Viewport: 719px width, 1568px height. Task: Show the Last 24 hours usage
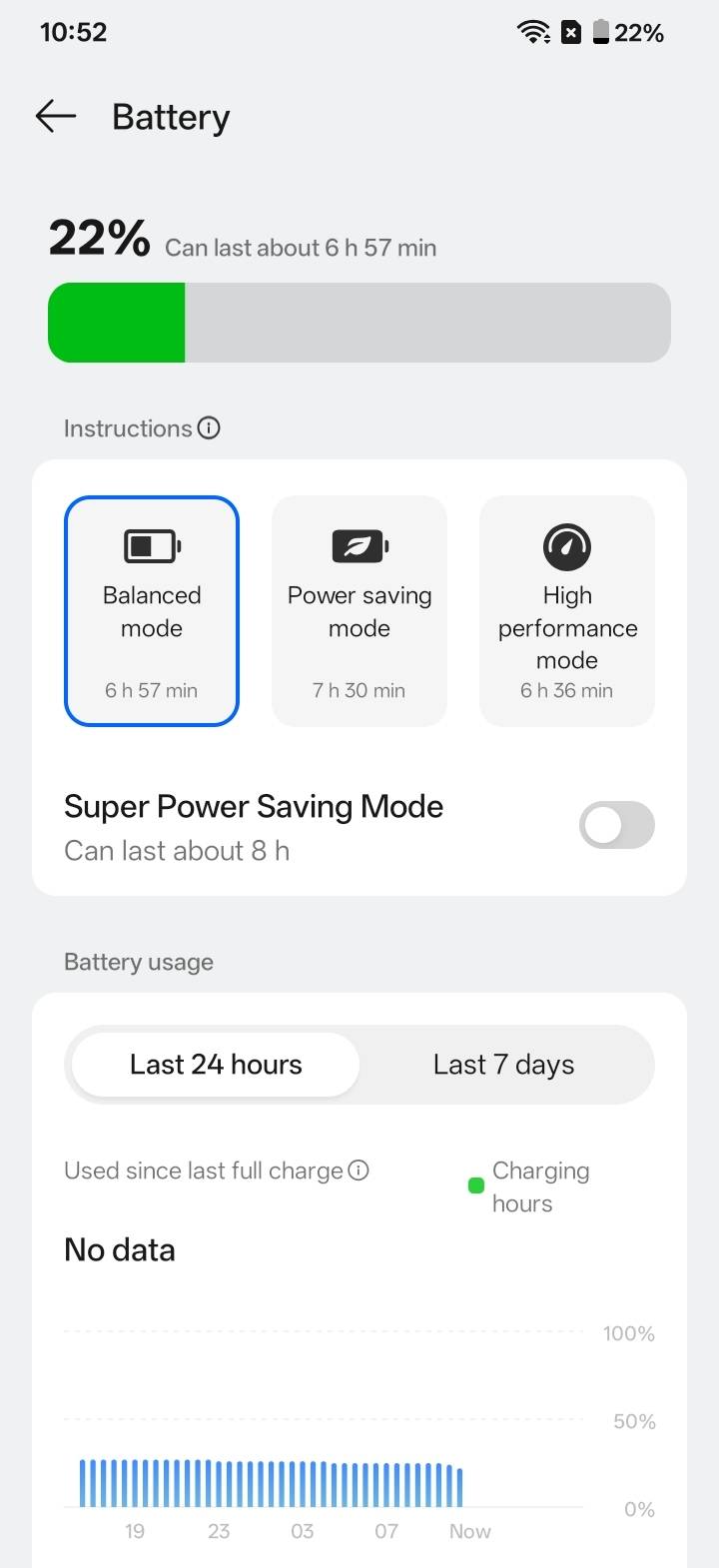[216, 1065]
